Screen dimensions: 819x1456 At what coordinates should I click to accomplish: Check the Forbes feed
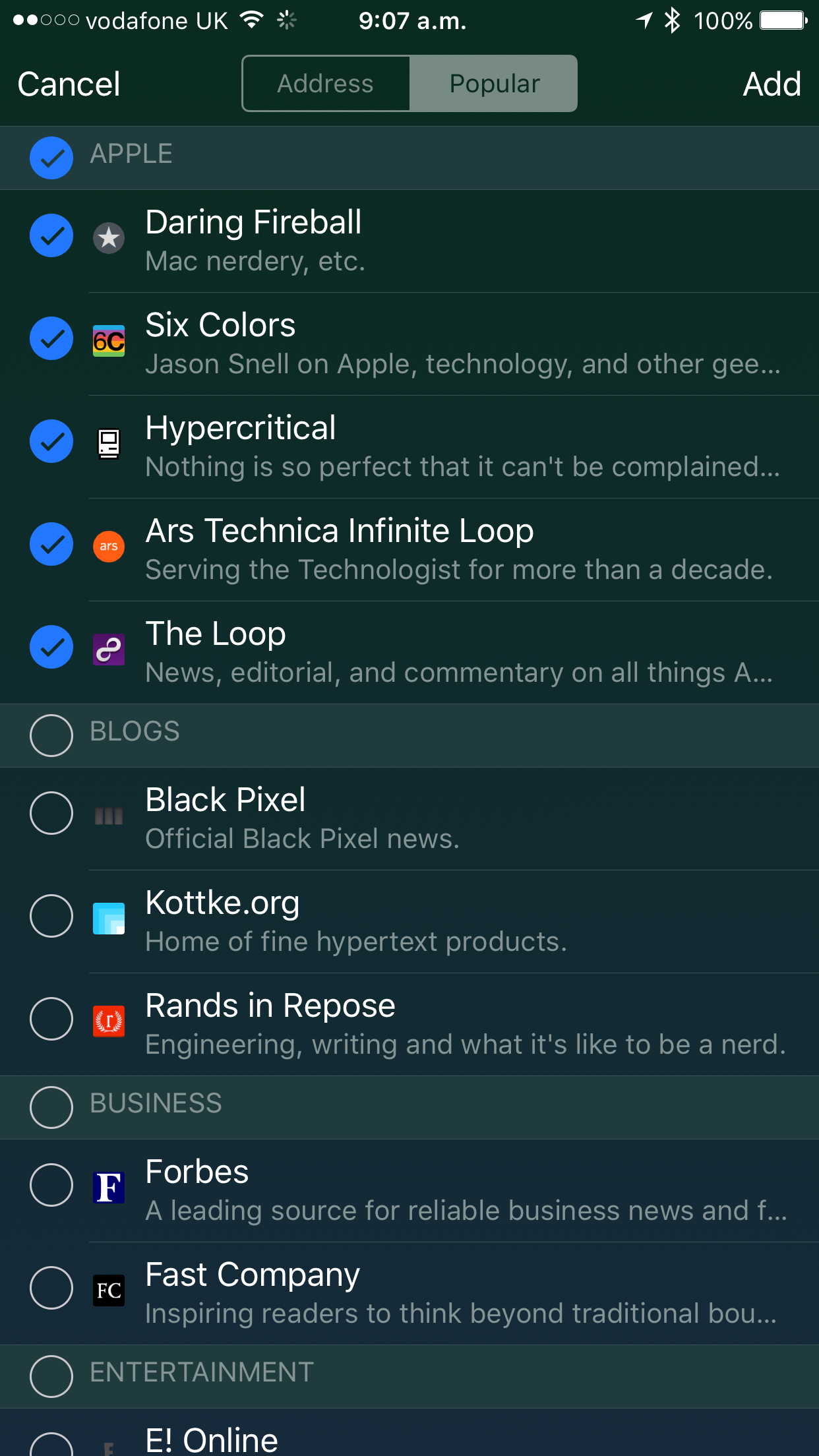[x=51, y=1185]
